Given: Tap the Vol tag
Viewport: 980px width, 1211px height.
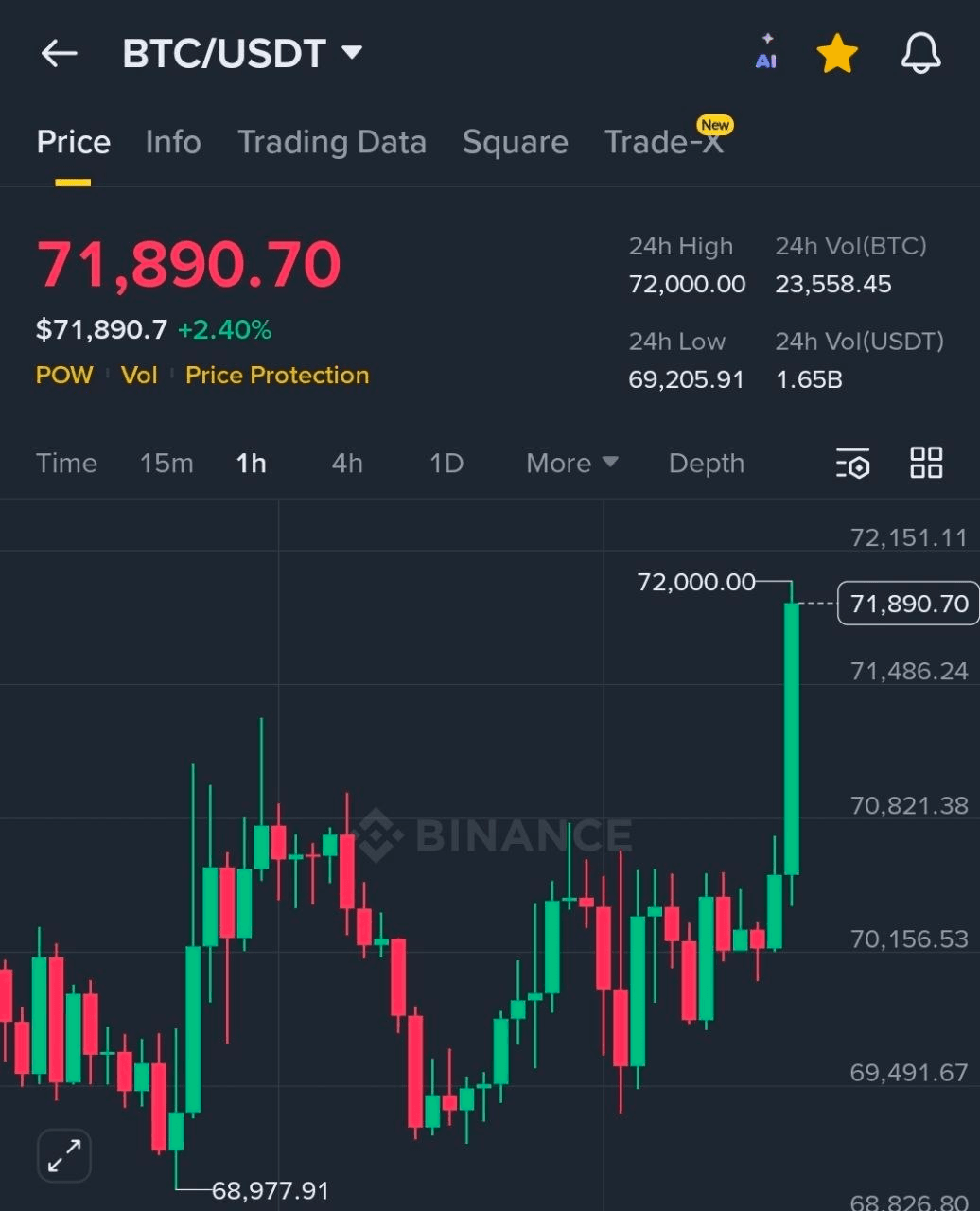Looking at the screenshot, I should (x=139, y=376).
